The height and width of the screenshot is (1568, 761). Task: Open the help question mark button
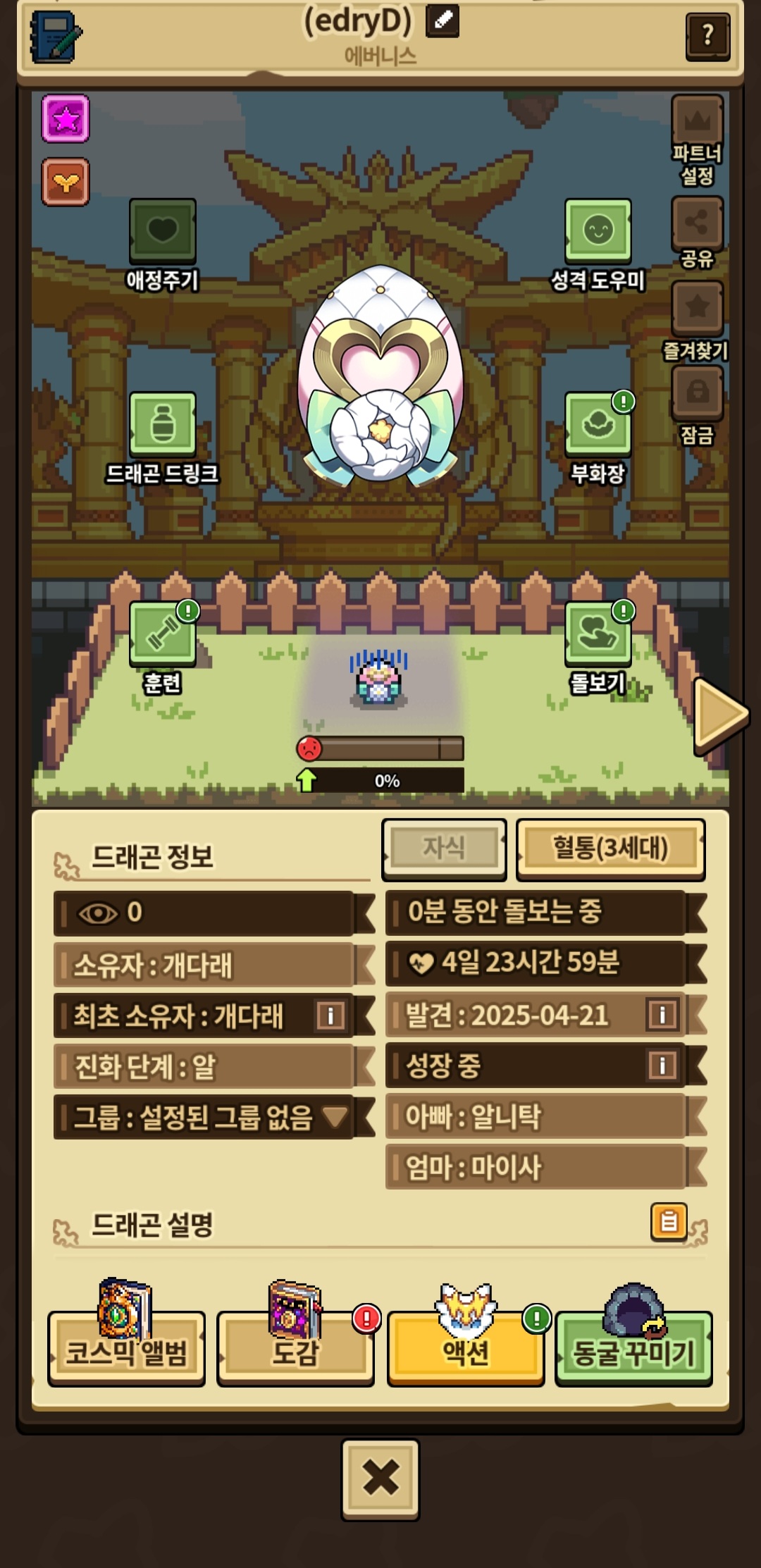[x=707, y=36]
